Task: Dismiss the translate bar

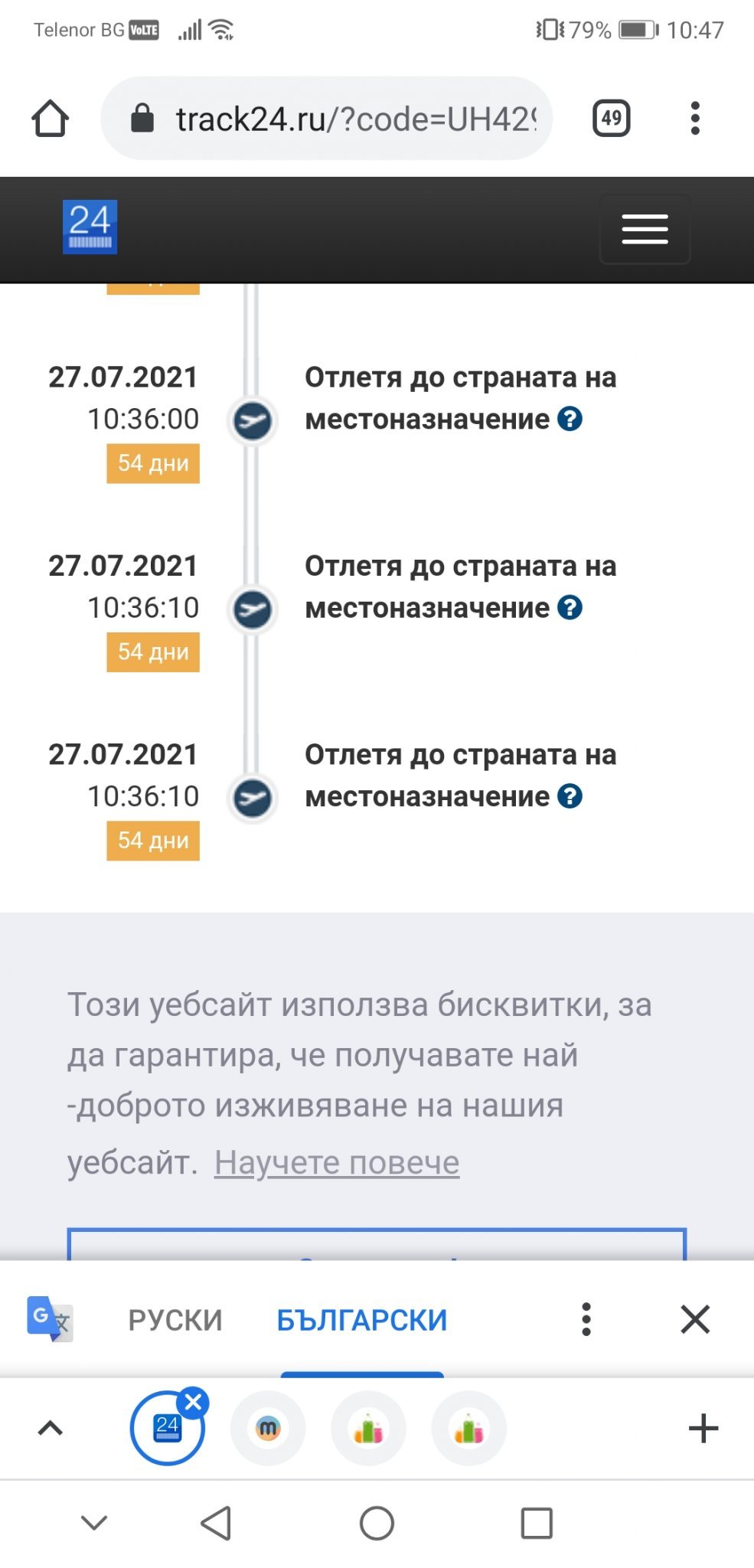Action: tap(695, 1319)
